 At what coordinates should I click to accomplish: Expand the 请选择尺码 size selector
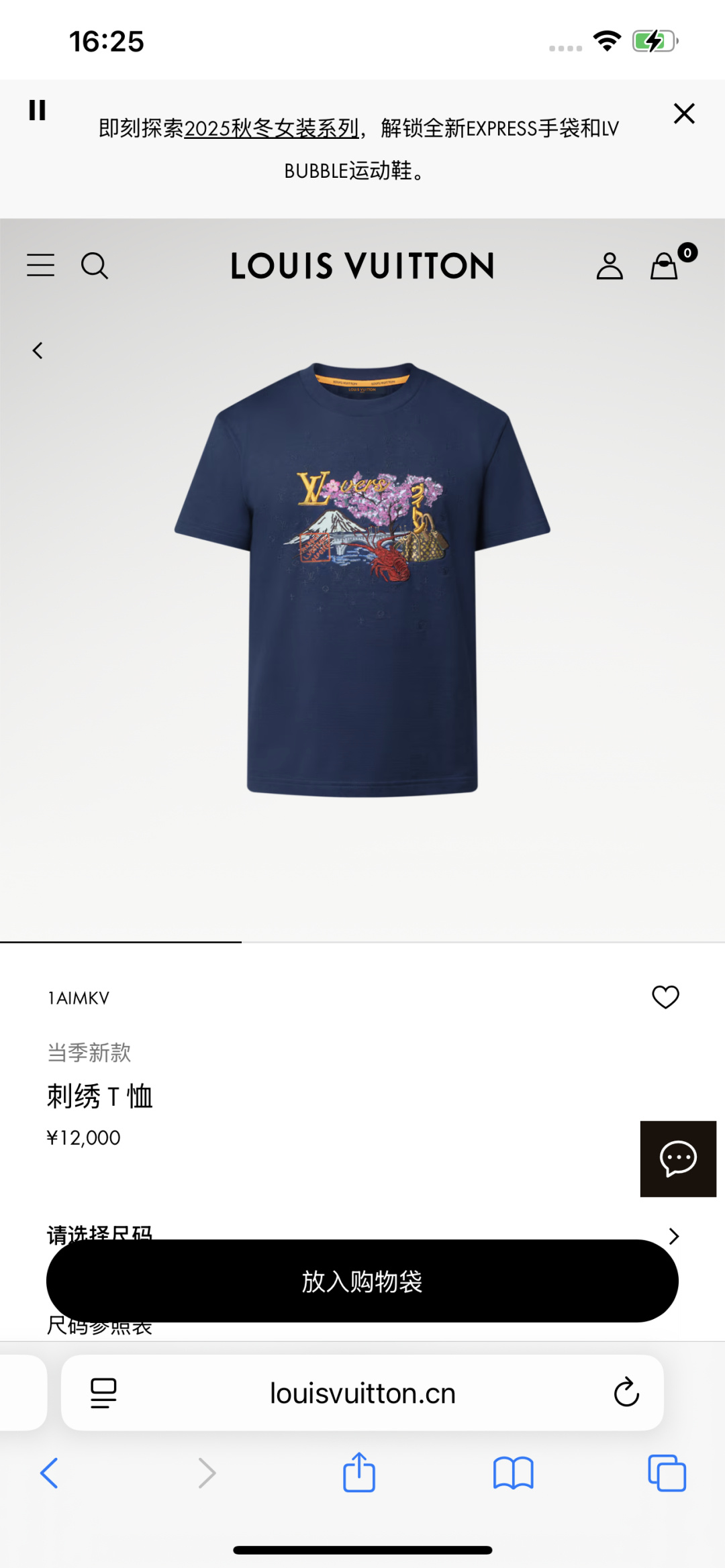[x=673, y=1235]
